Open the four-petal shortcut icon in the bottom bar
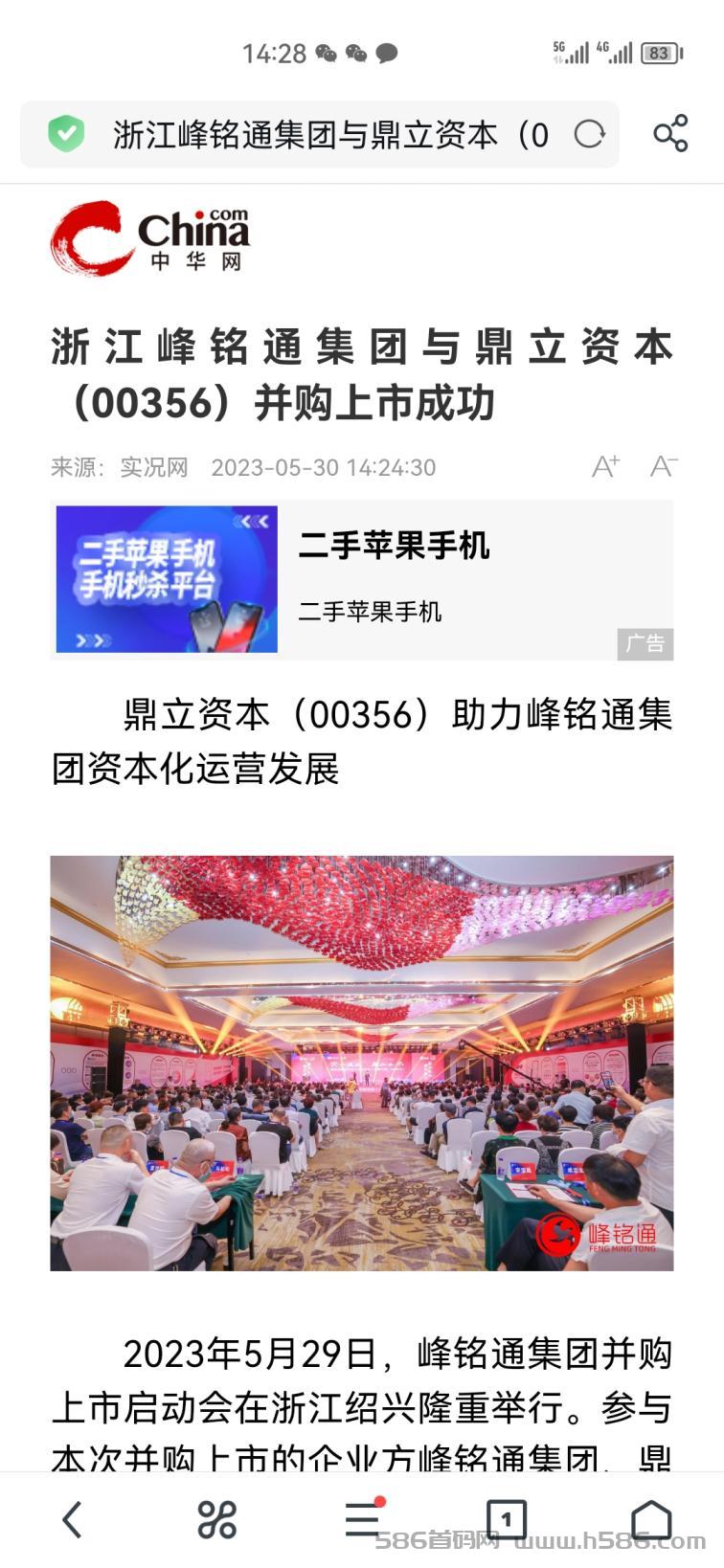 [217, 1518]
